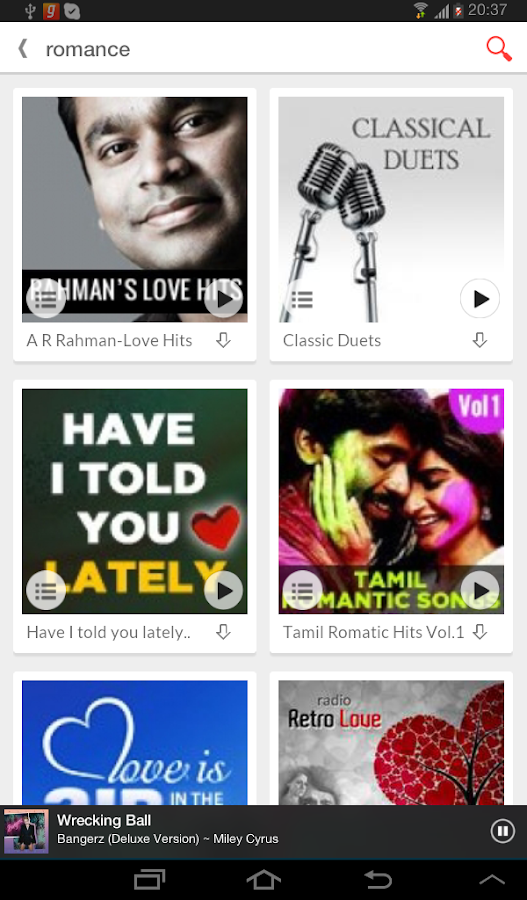Download the Classic Duets playlist
The image size is (527, 900).
480,340
